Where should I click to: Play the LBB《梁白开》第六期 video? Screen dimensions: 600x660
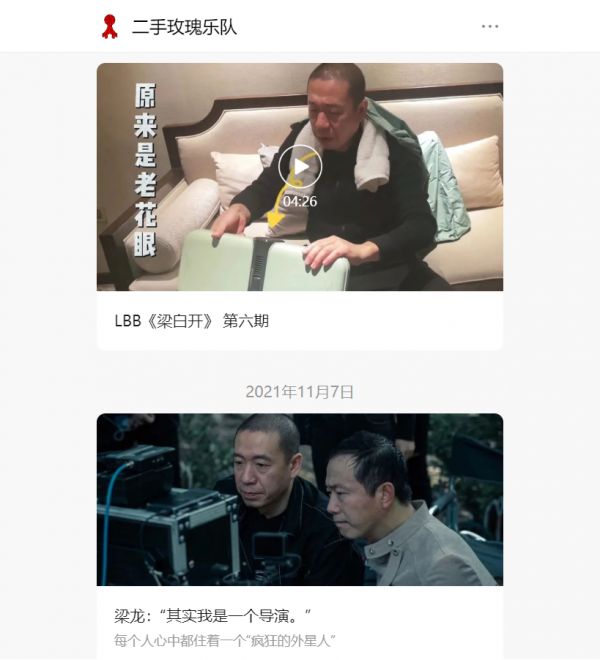[299, 166]
